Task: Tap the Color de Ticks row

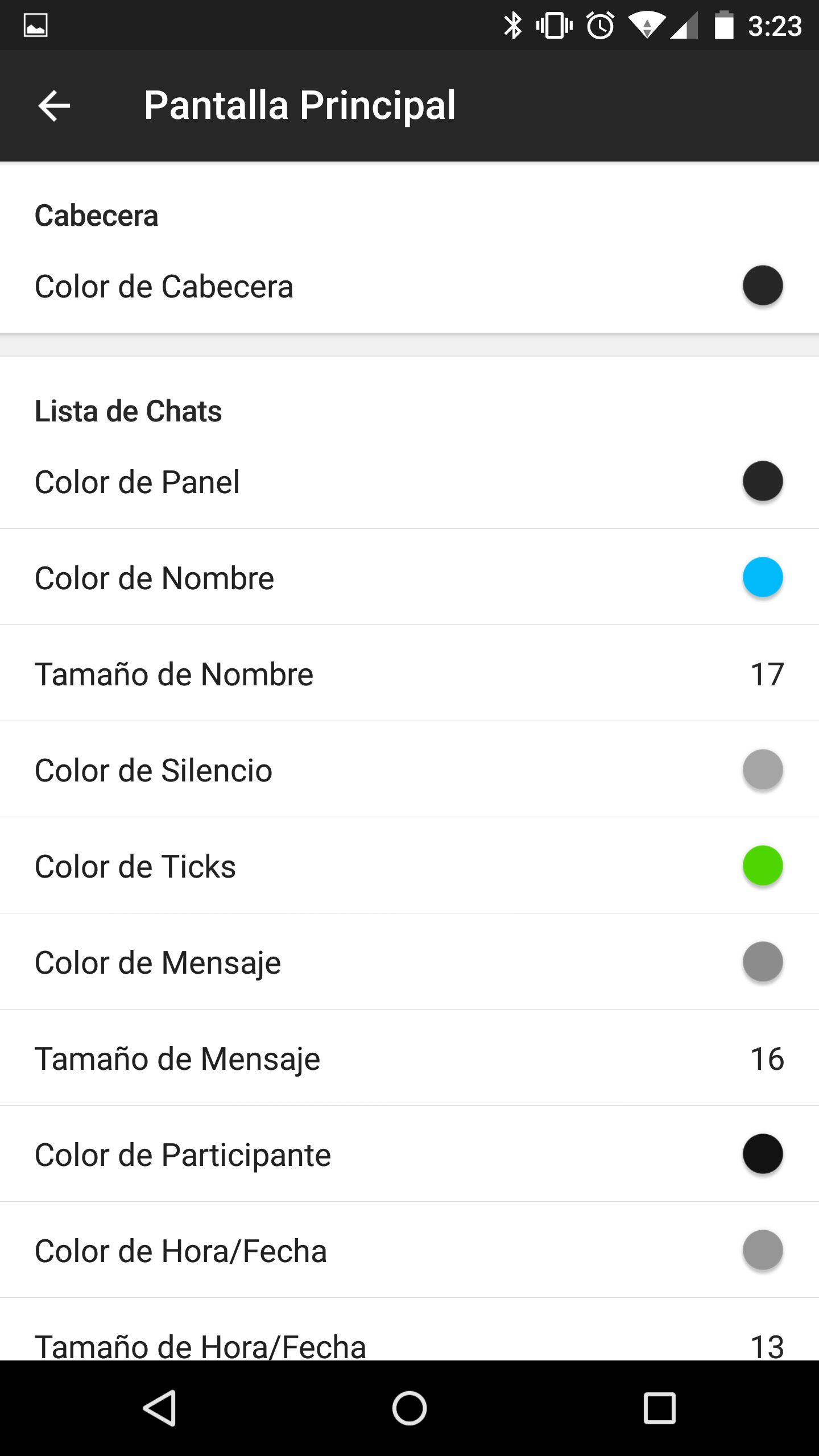Action: tap(409, 866)
